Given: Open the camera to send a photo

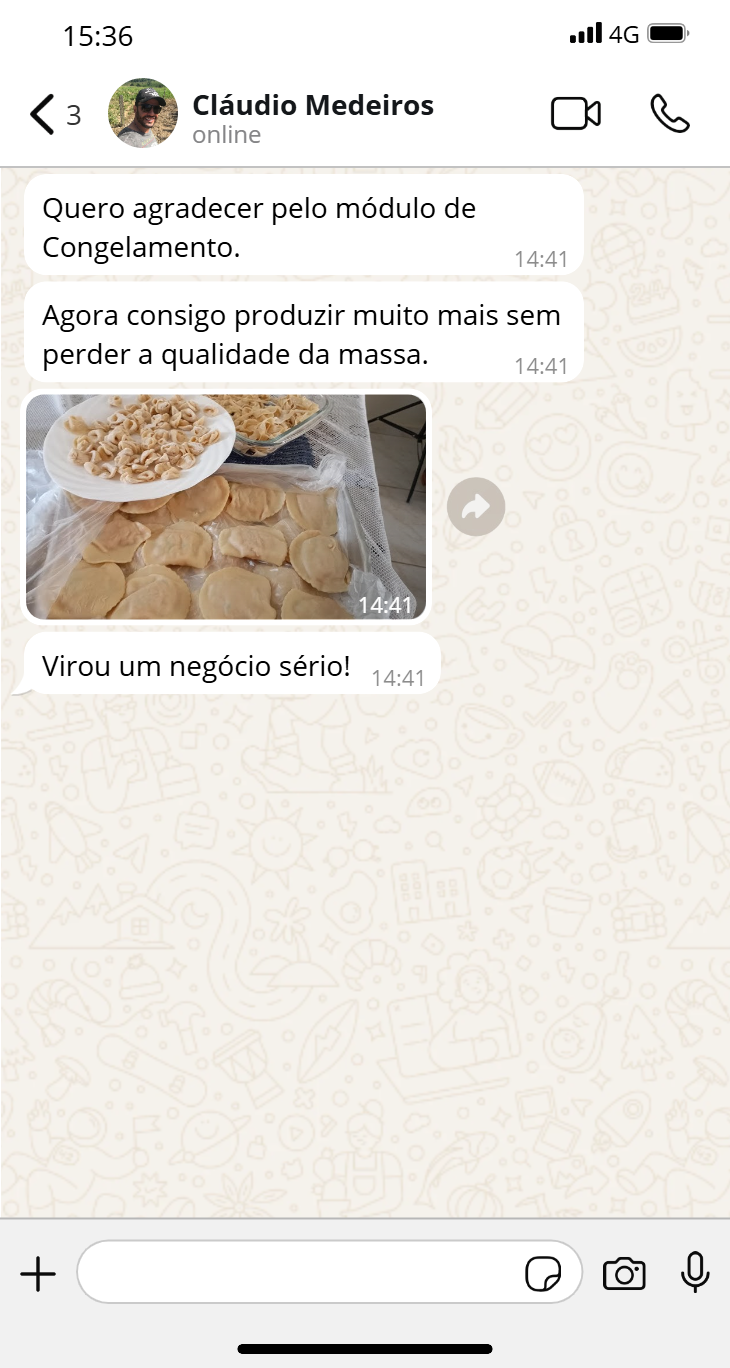Looking at the screenshot, I should 624,1274.
